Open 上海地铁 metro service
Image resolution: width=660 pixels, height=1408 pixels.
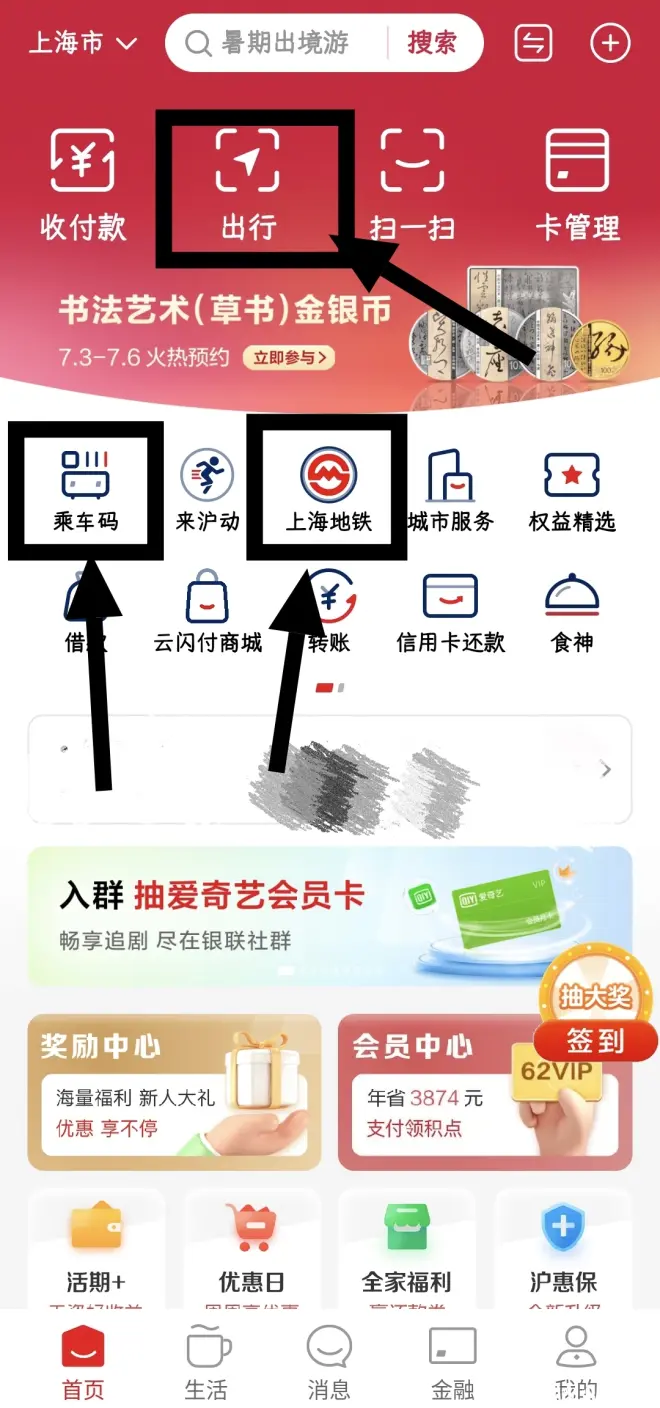(x=329, y=490)
